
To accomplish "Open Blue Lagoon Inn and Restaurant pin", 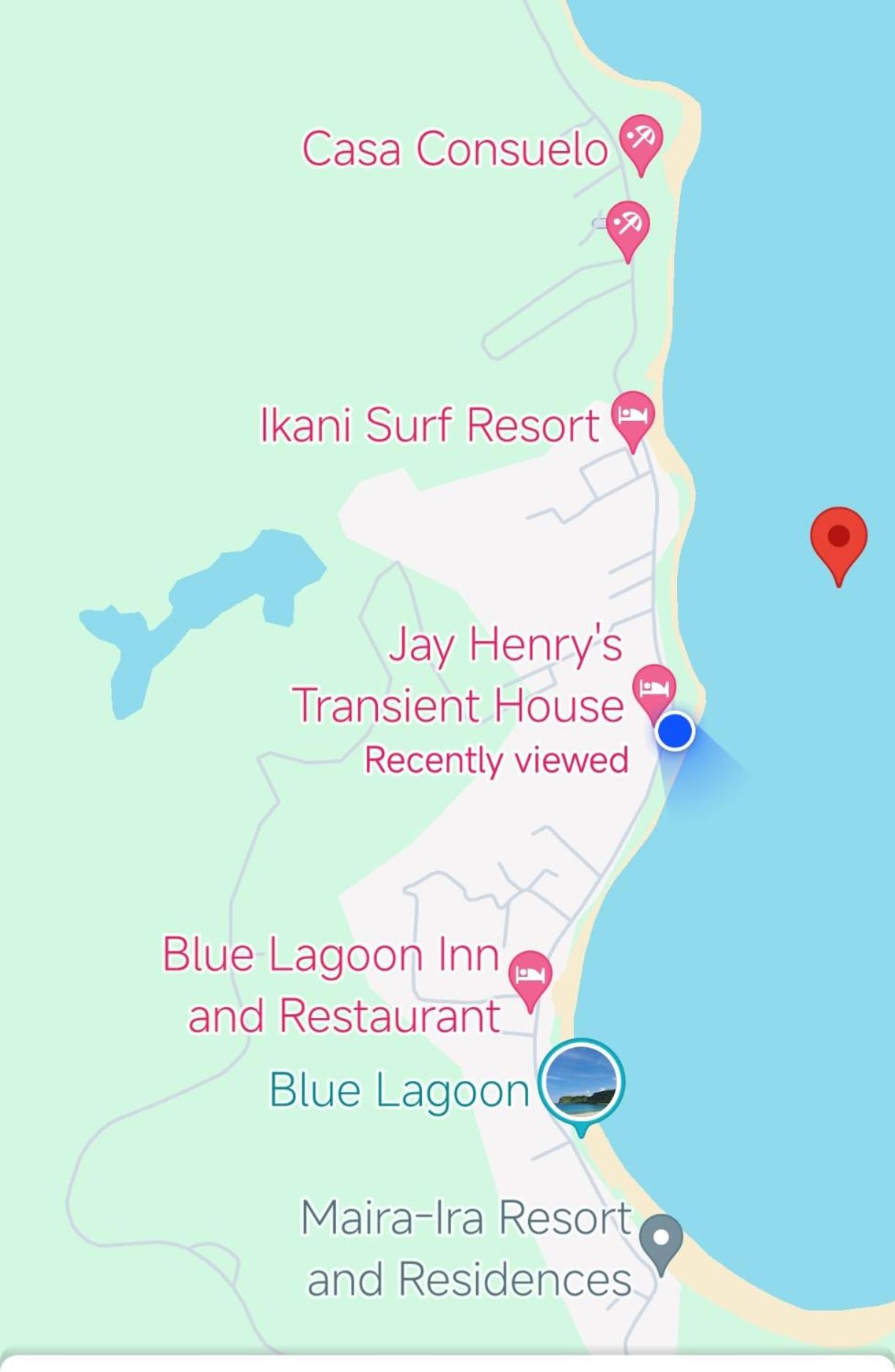I will tap(530, 975).
